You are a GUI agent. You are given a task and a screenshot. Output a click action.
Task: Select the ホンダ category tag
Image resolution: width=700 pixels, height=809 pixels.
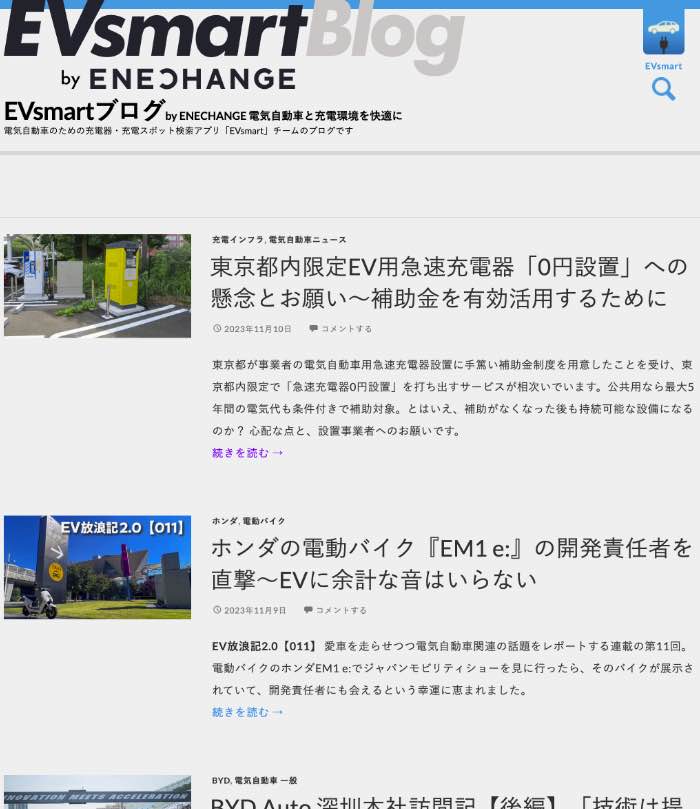[224, 521]
